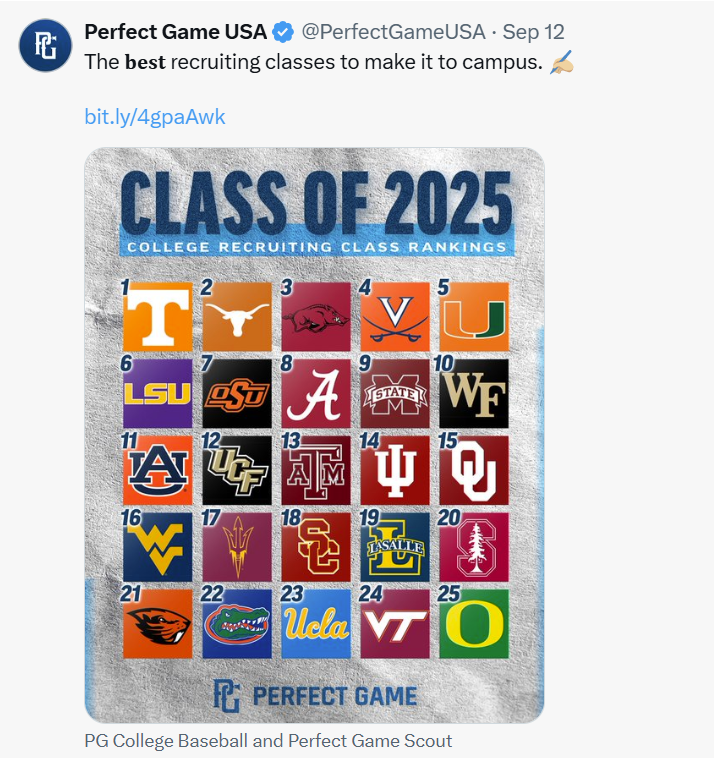This screenshot has width=714, height=758.
Task: Open the Class of 2025 rankings image
Action: (314, 435)
